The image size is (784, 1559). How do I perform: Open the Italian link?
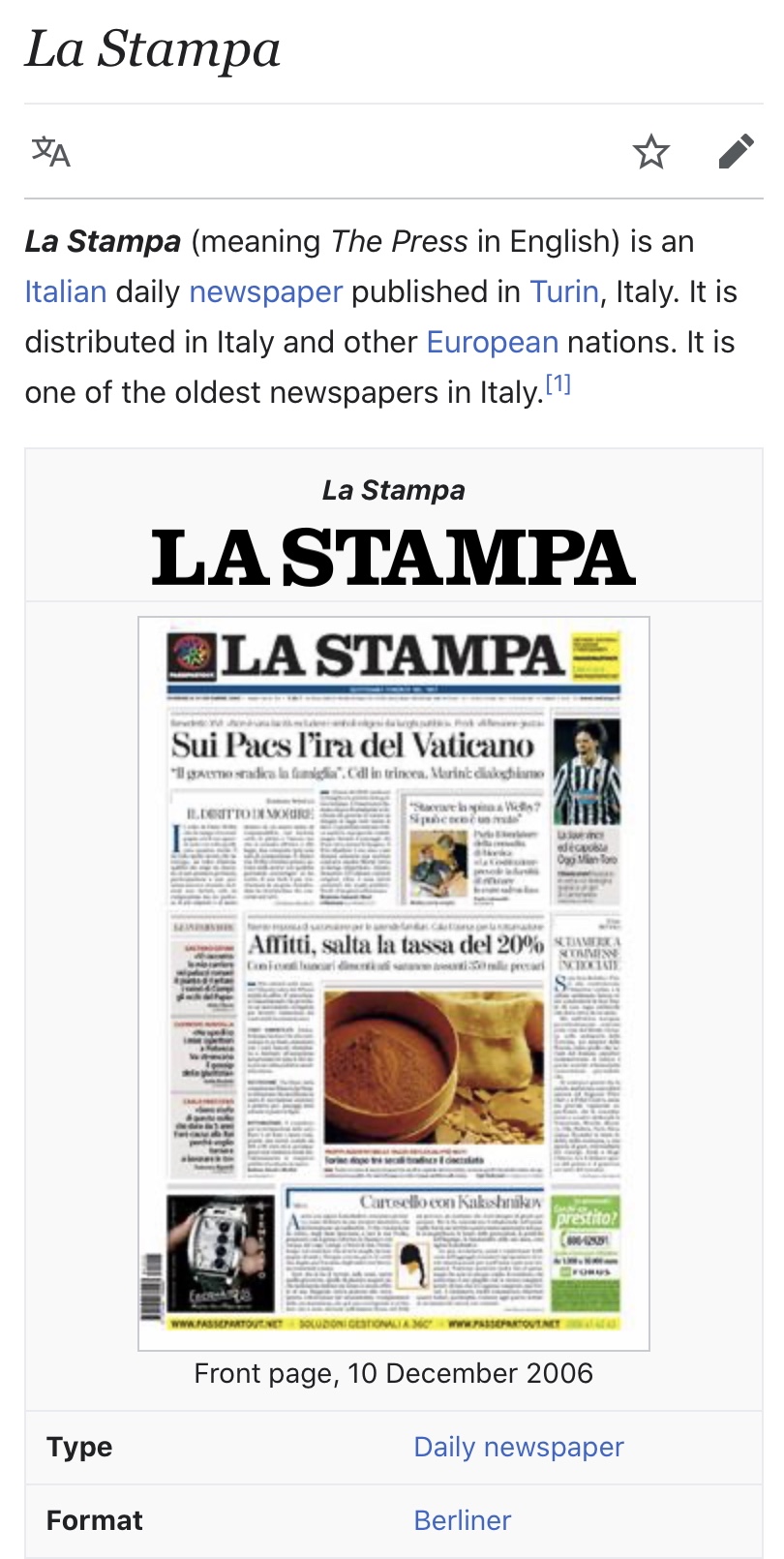(x=66, y=291)
